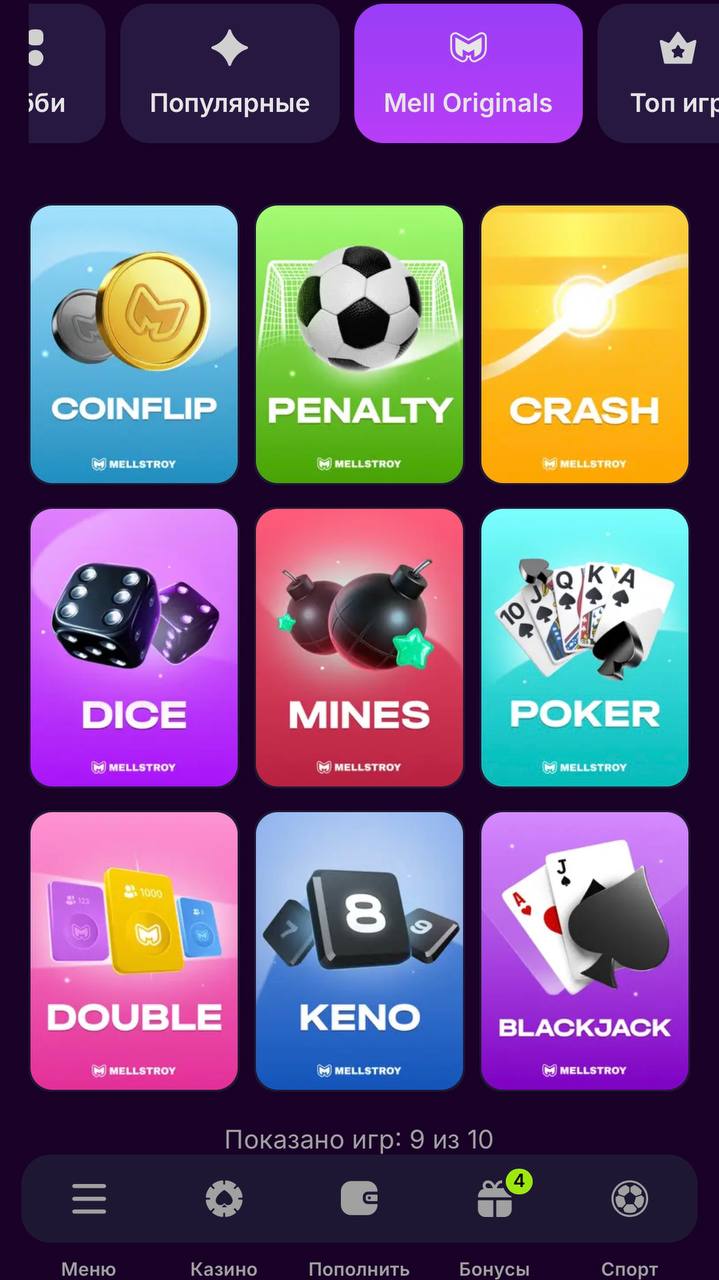The image size is (719, 1280).
Task: Select the Популярные category tab
Action: pos(229,73)
